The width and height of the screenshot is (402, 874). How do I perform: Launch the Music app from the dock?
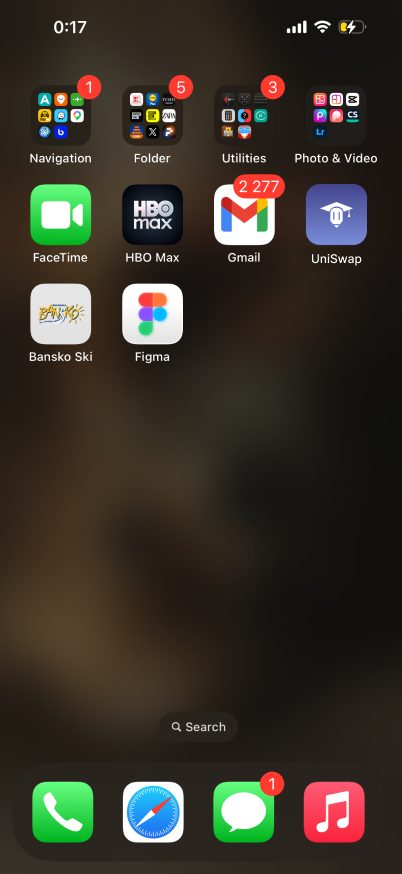[335, 812]
